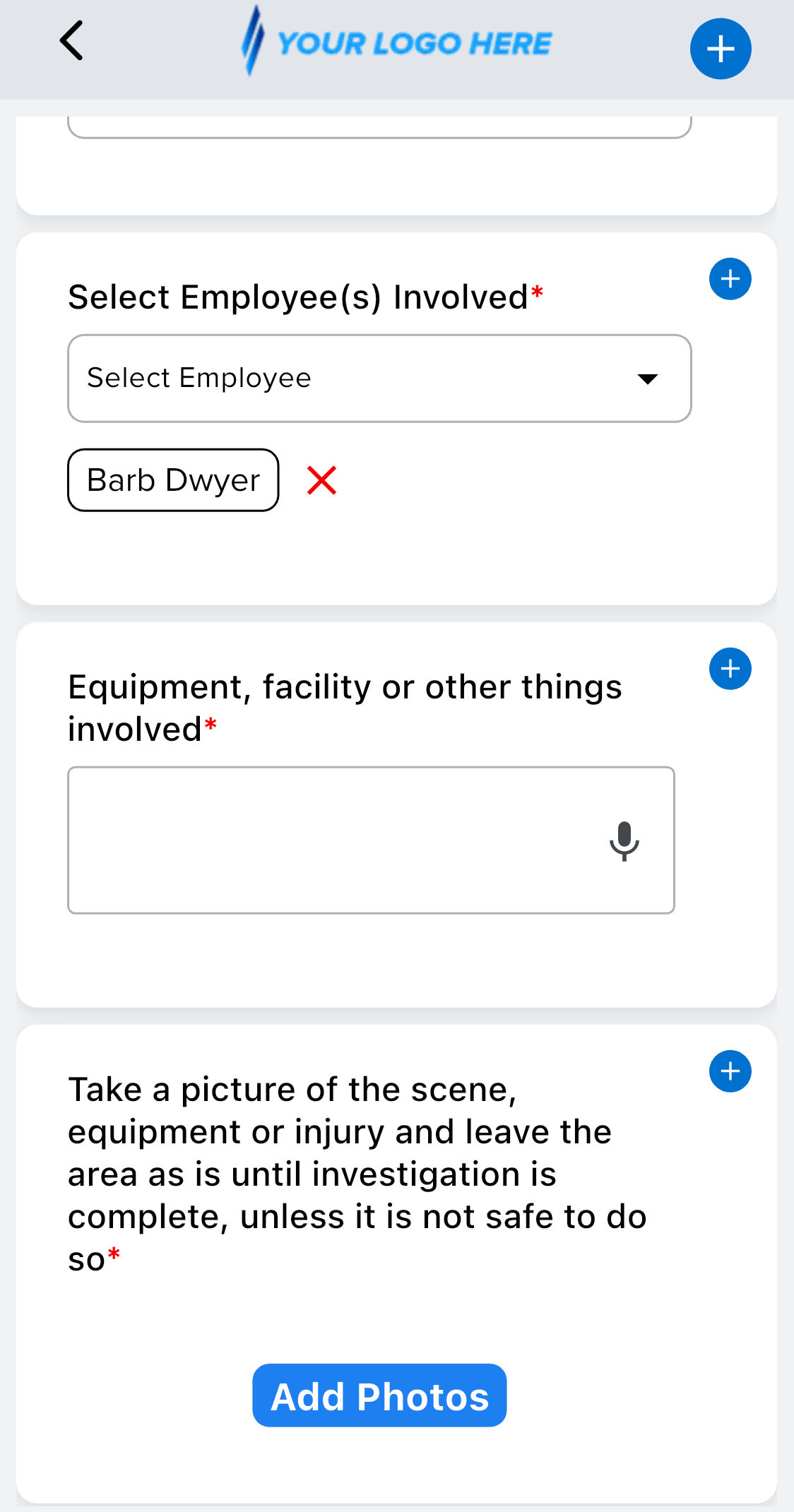Tap plus icon on Take a picture card
Screen dimensions: 794x1512
coord(730,1071)
